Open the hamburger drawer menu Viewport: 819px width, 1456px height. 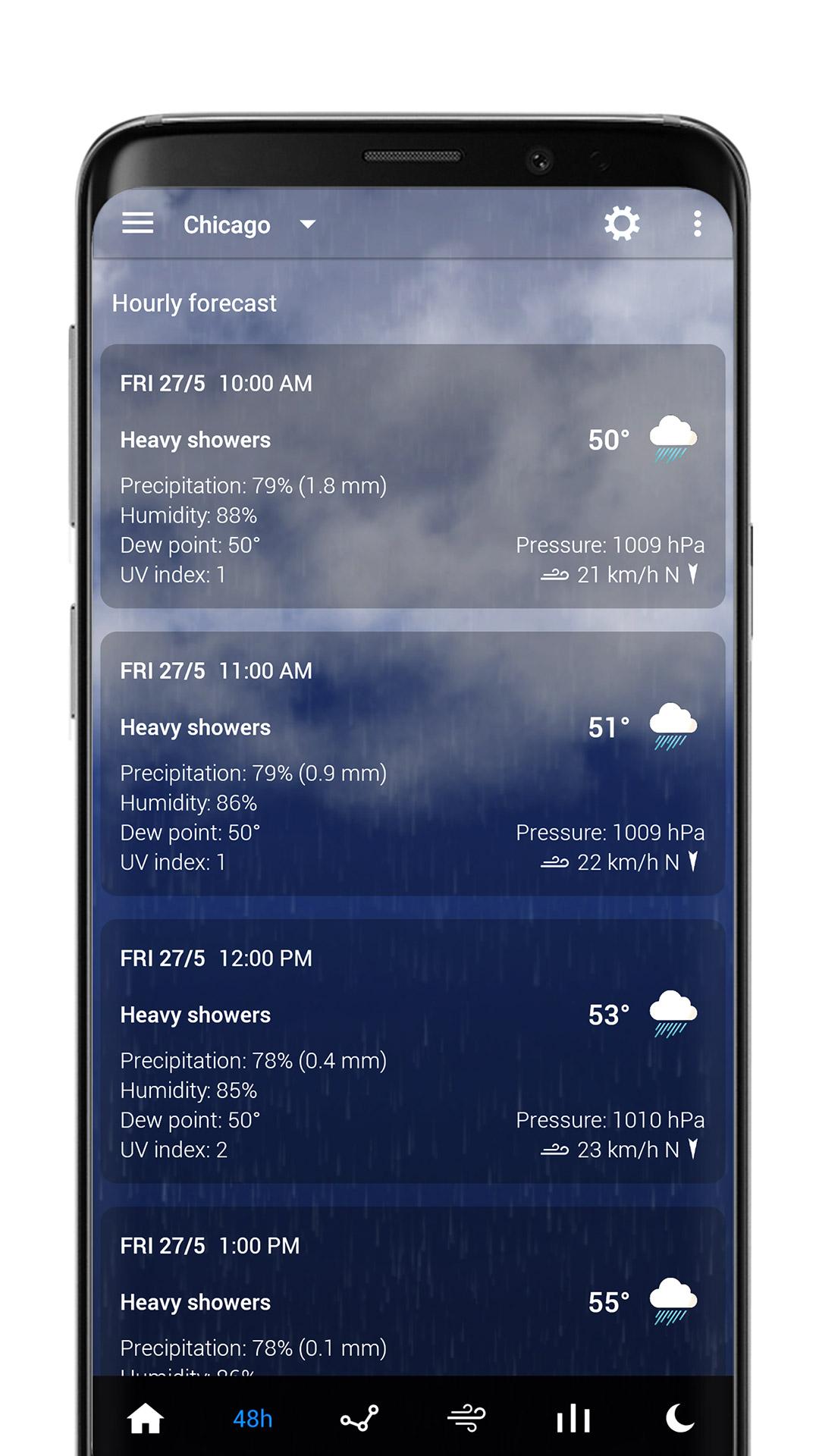(138, 223)
